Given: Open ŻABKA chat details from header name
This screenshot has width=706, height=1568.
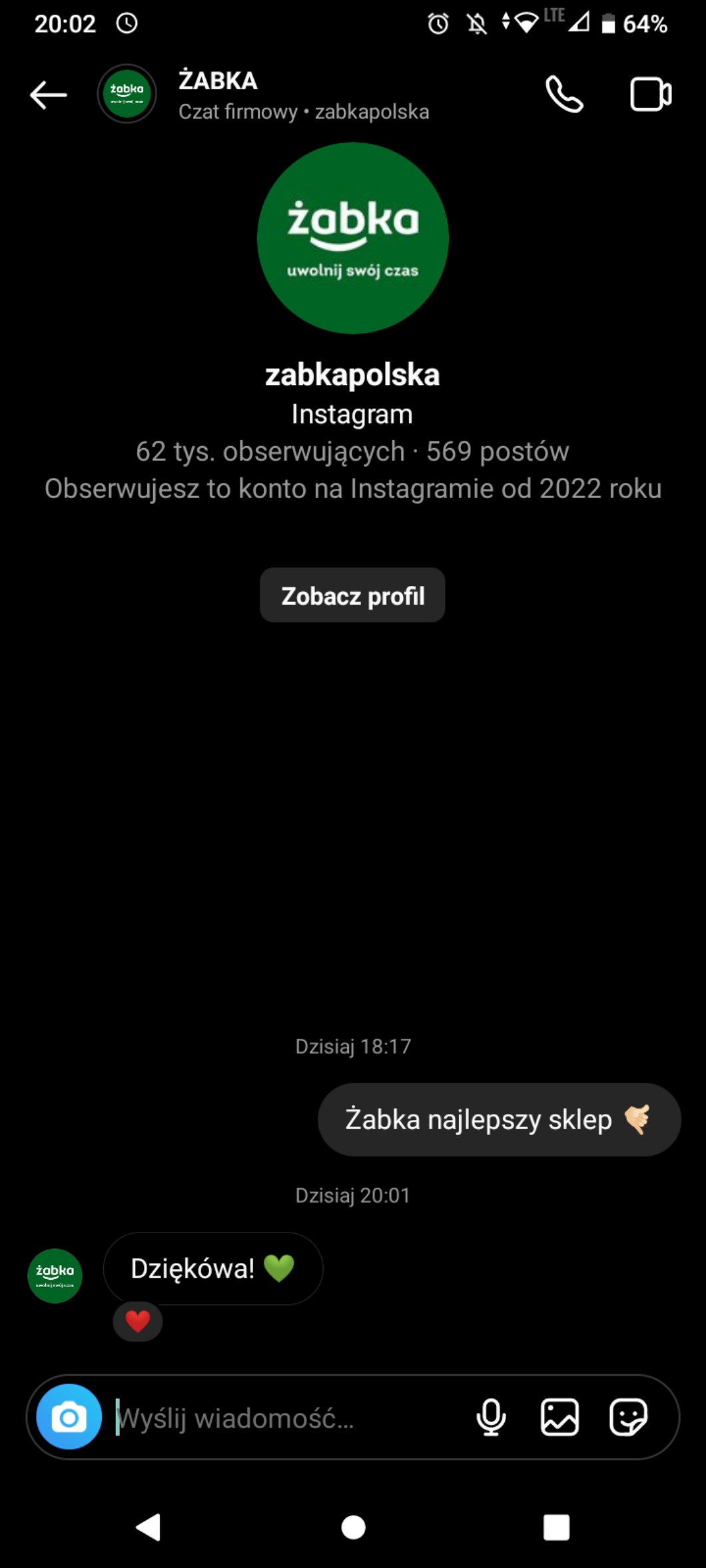Looking at the screenshot, I should coord(218,81).
